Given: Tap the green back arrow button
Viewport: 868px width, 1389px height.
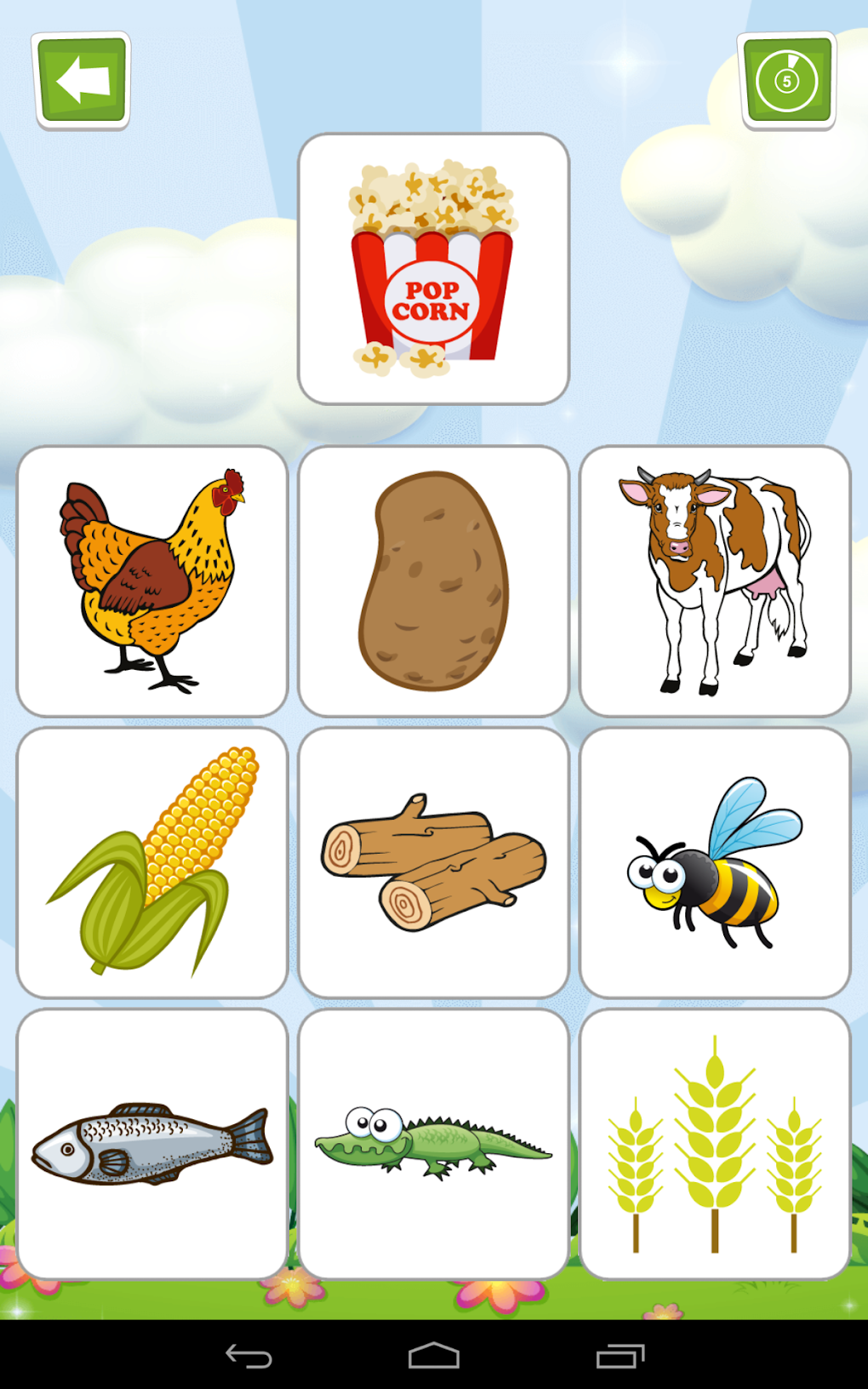Looking at the screenshot, I should 82,81.
